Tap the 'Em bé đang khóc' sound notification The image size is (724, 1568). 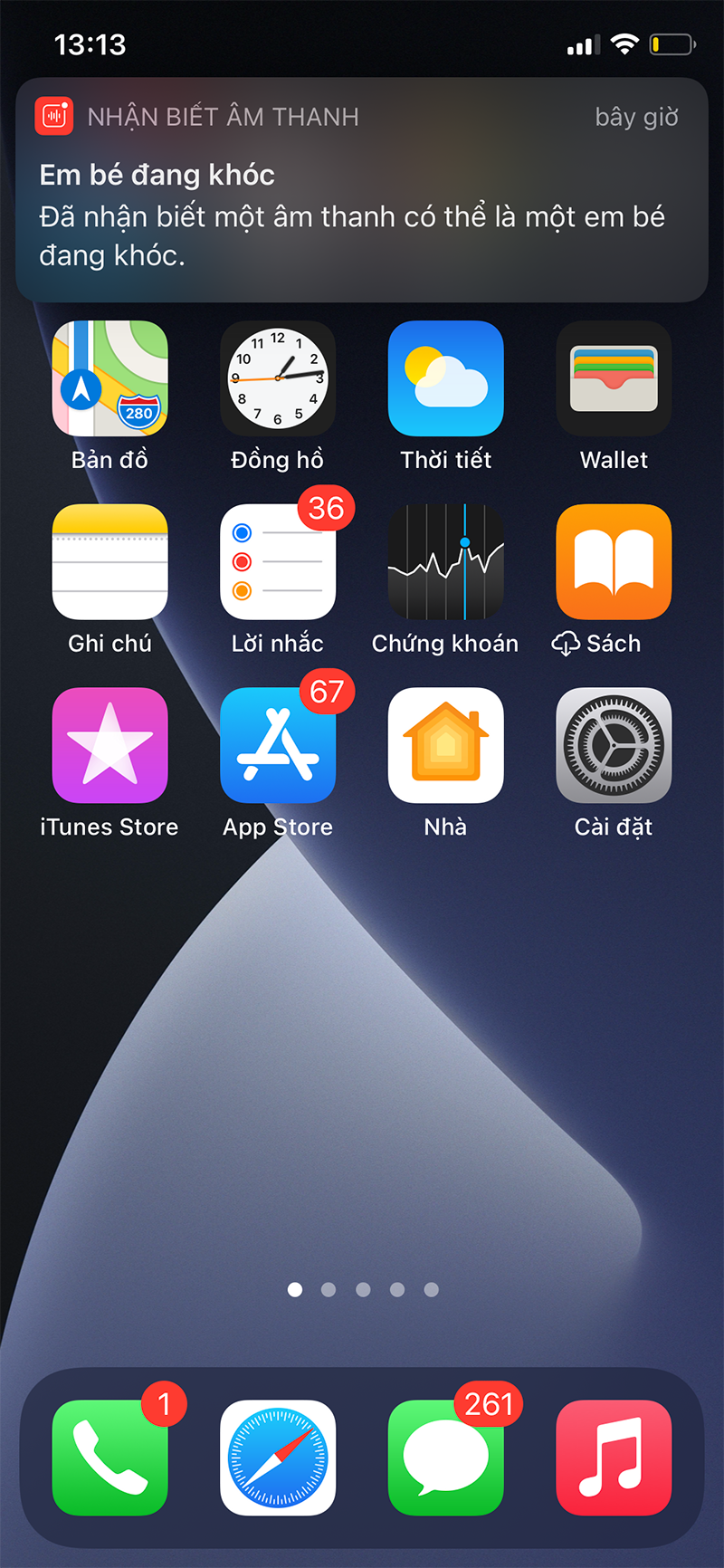(x=362, y=190)
